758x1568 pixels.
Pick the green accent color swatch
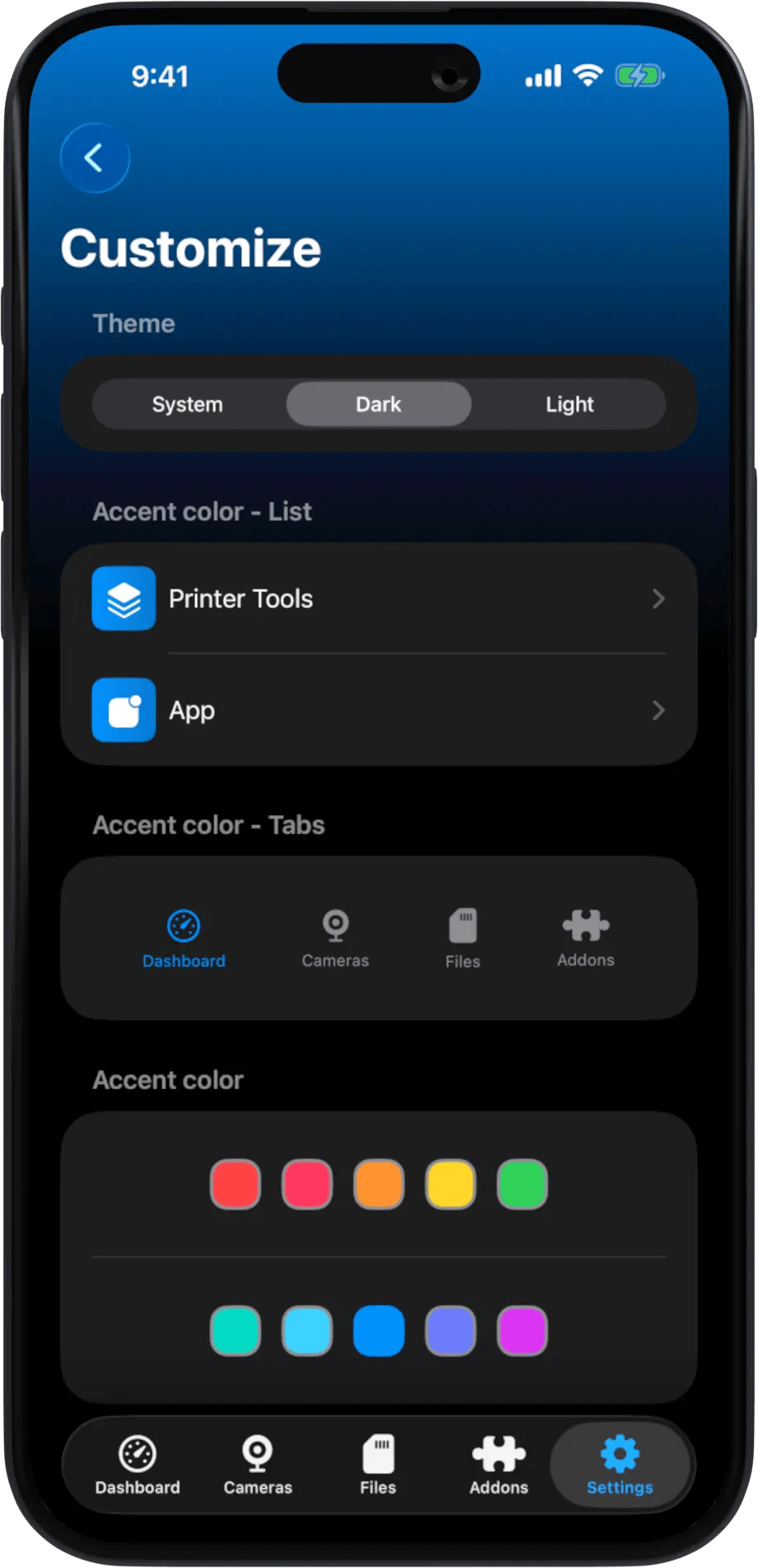(x=522, y=1184)
